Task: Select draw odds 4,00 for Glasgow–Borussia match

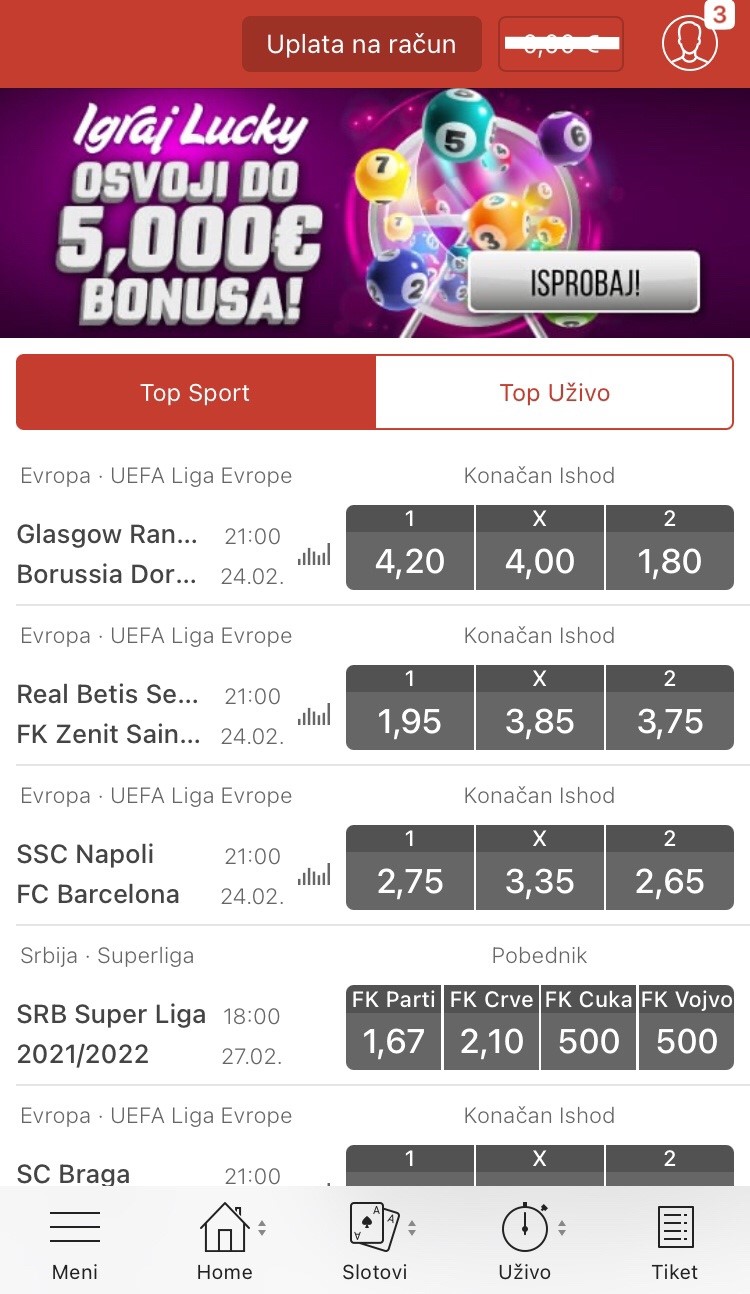Action: [540, 548]
